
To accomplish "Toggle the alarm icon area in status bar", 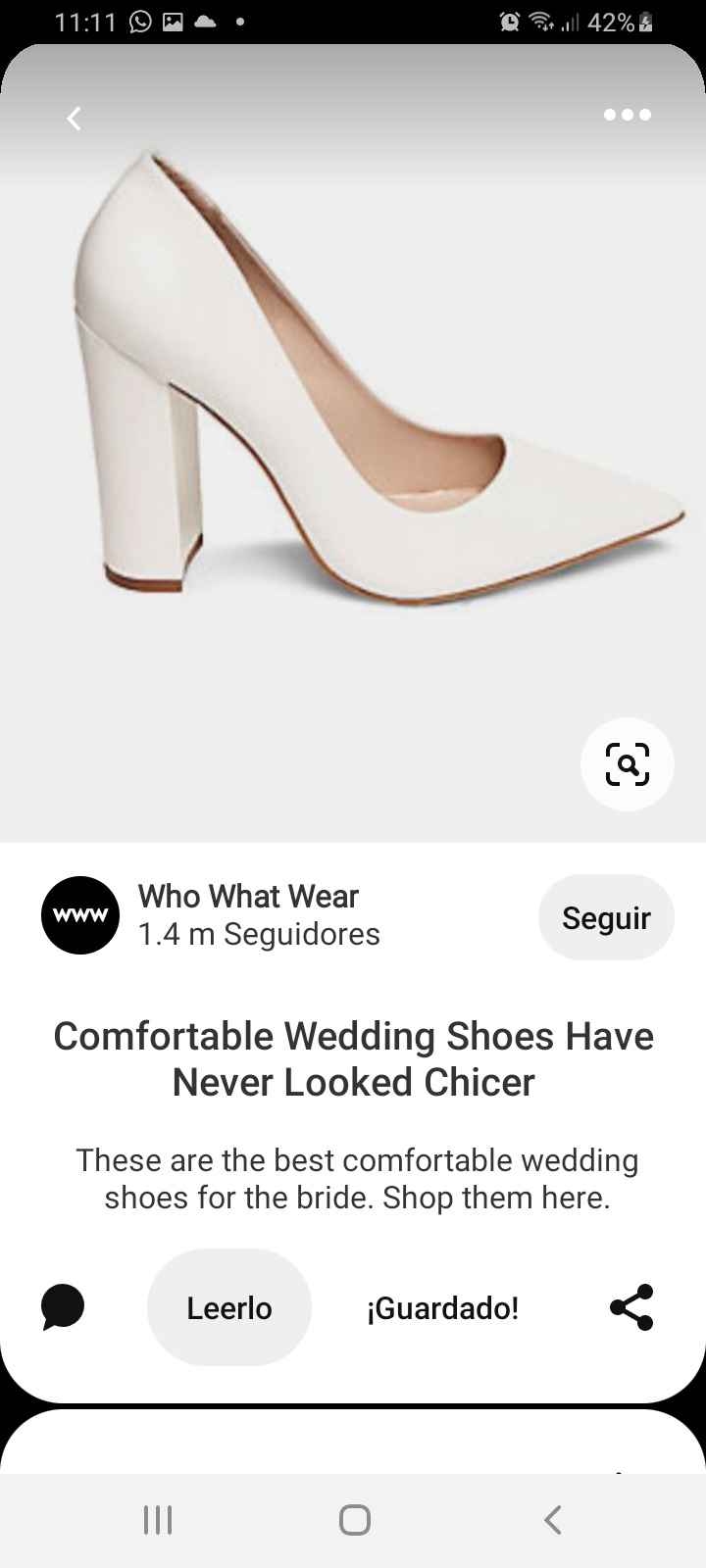I will click(511, 20).
